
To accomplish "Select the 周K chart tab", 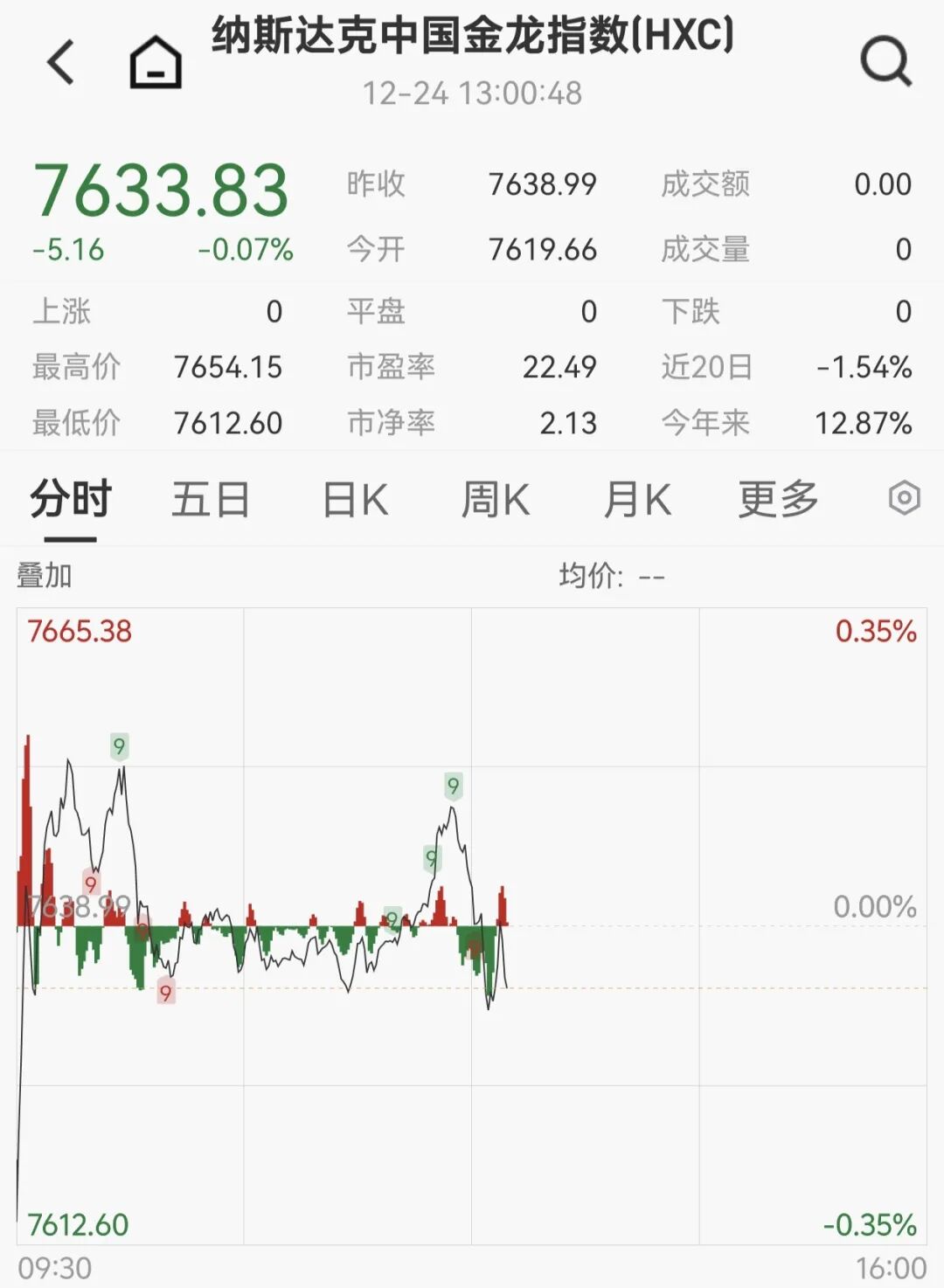I will coord(496,500).
